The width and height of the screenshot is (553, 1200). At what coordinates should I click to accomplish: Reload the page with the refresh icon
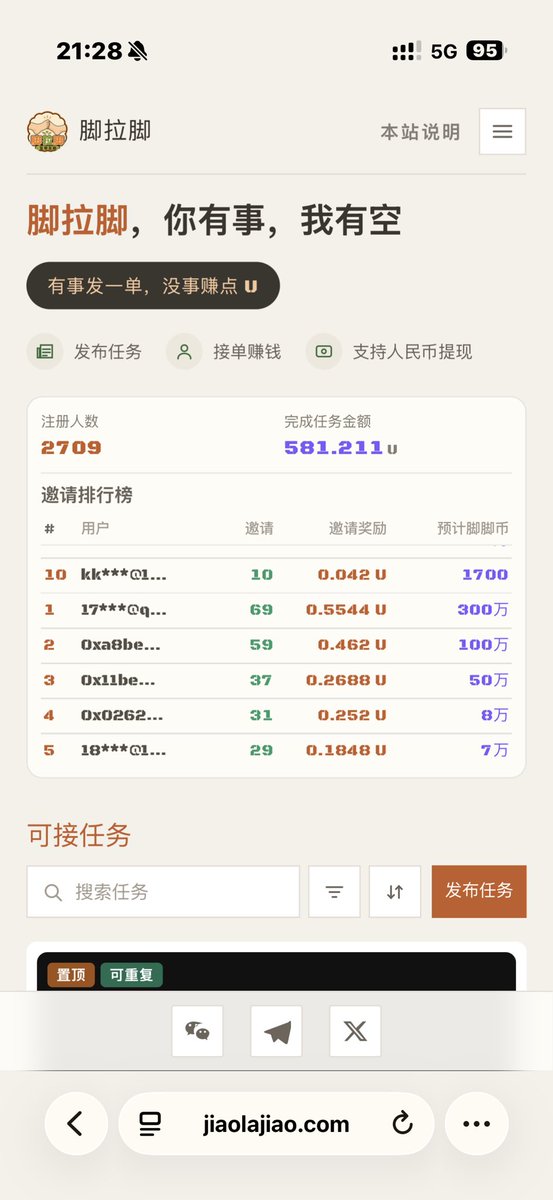point(403,1124)
